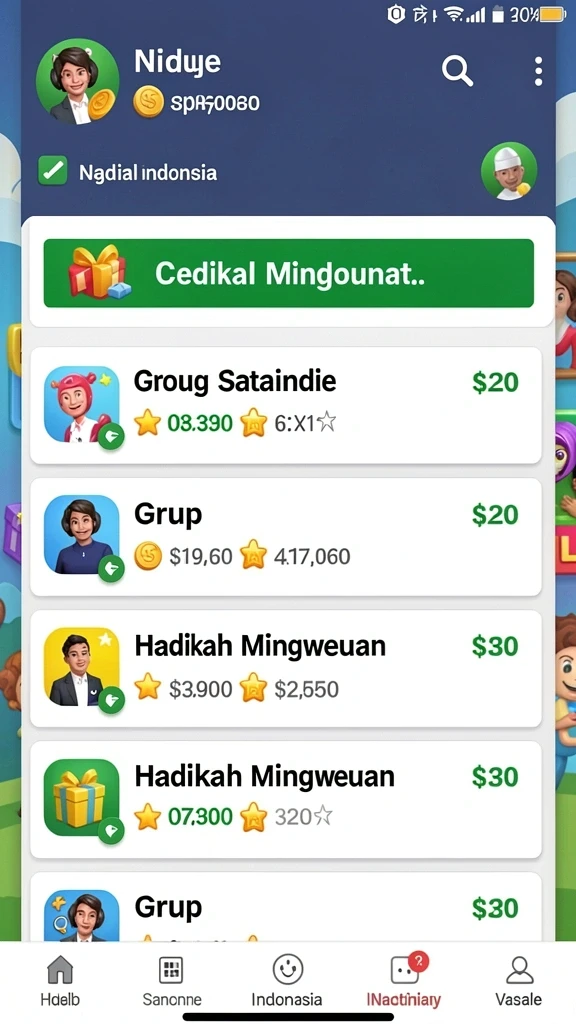Switch to the Hdelb home tab
Image resolution: width=576 pixels, height=1024 pixels.
(x=60, y=981)
